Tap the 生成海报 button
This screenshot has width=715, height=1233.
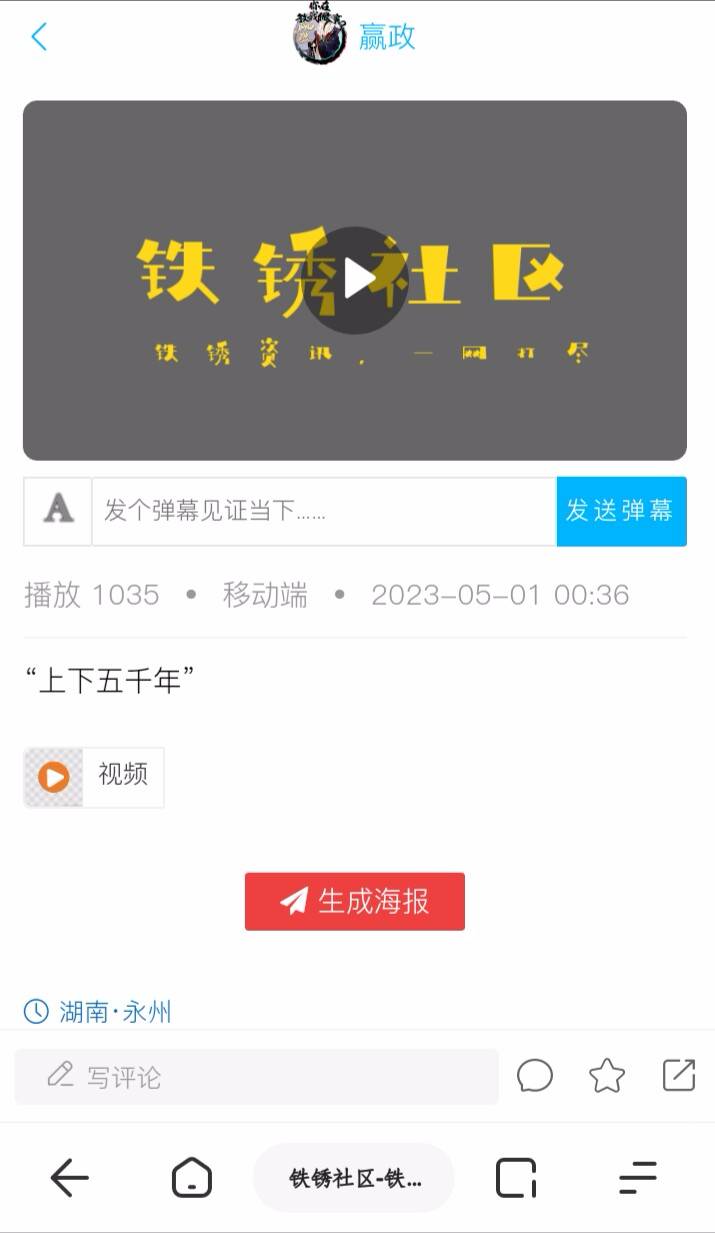tap(355, 901)
